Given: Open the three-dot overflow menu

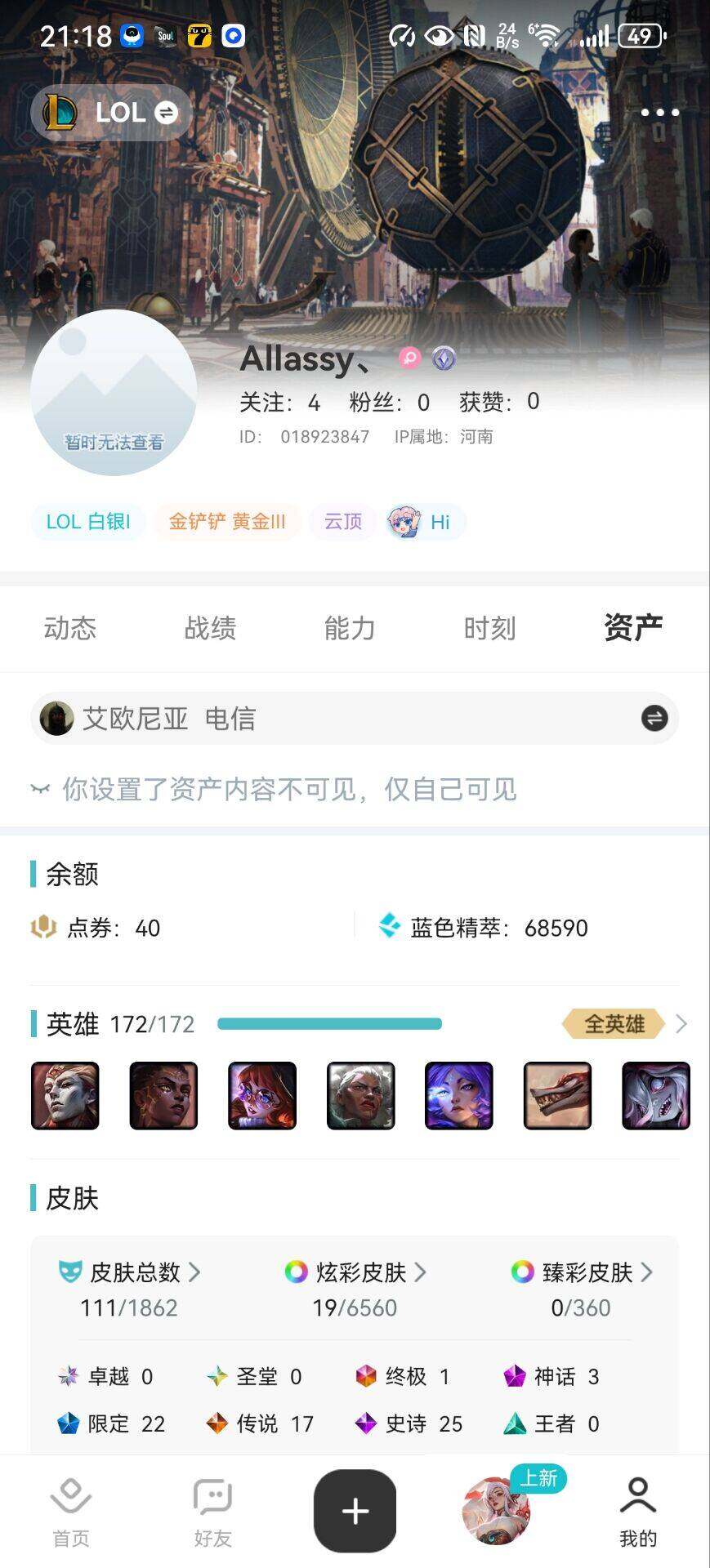Looking at the screenshot, I should click(659, 113).
